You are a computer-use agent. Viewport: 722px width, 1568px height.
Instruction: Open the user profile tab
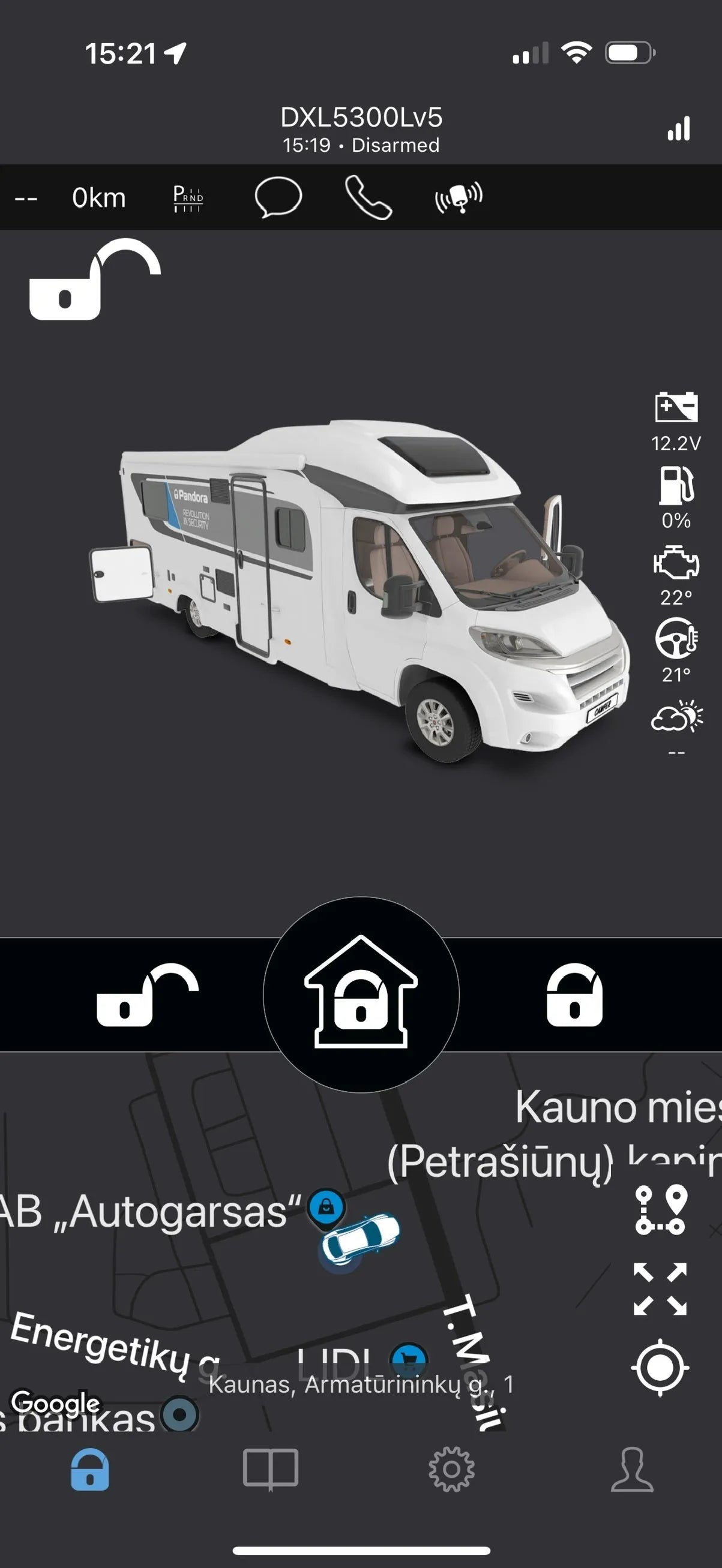pyautogui.click(x=632, y=1470)
